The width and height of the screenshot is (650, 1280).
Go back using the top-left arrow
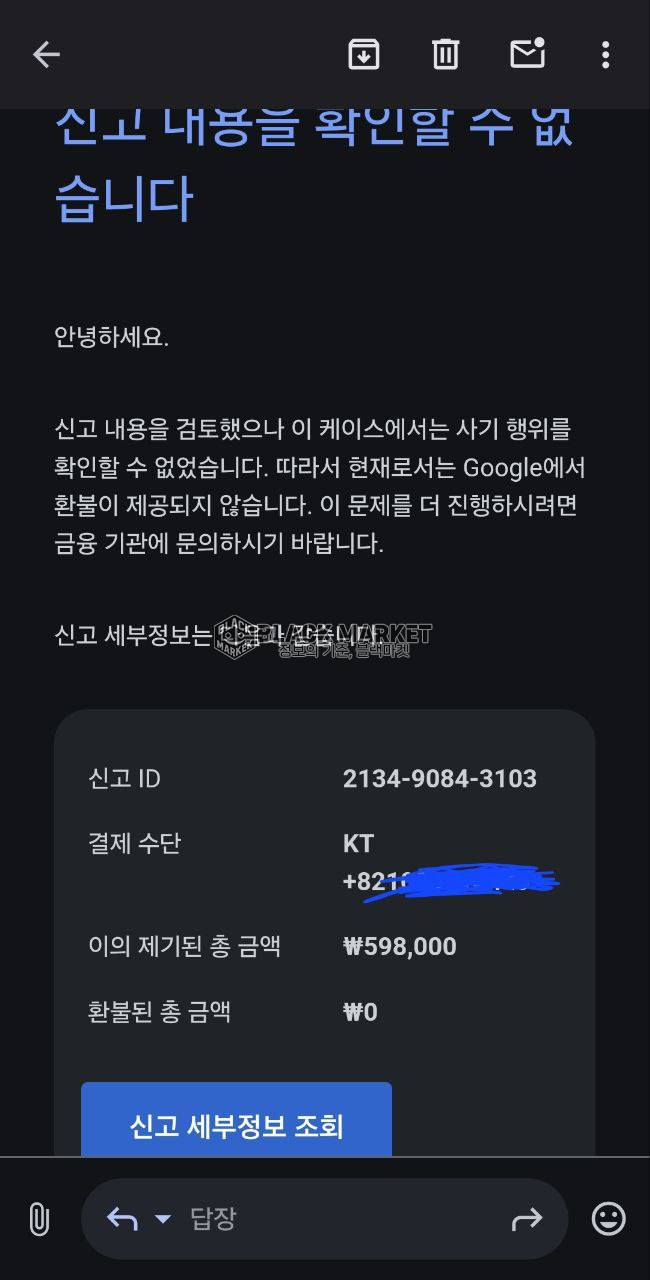(x=46, y=54)
